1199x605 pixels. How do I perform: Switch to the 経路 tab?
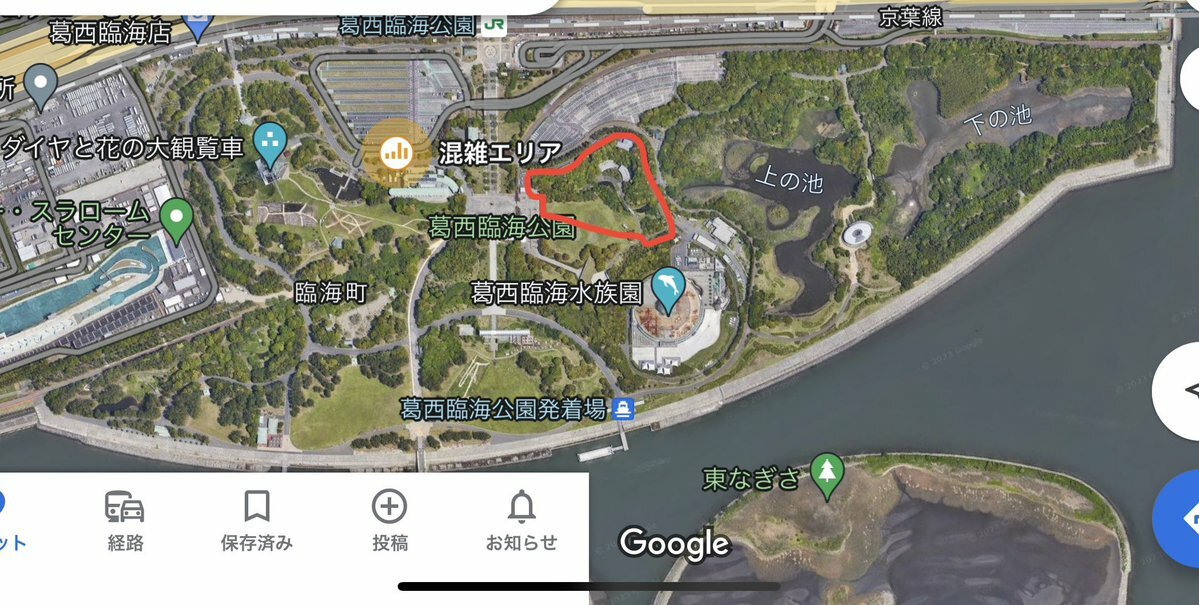tap(125, 521)
